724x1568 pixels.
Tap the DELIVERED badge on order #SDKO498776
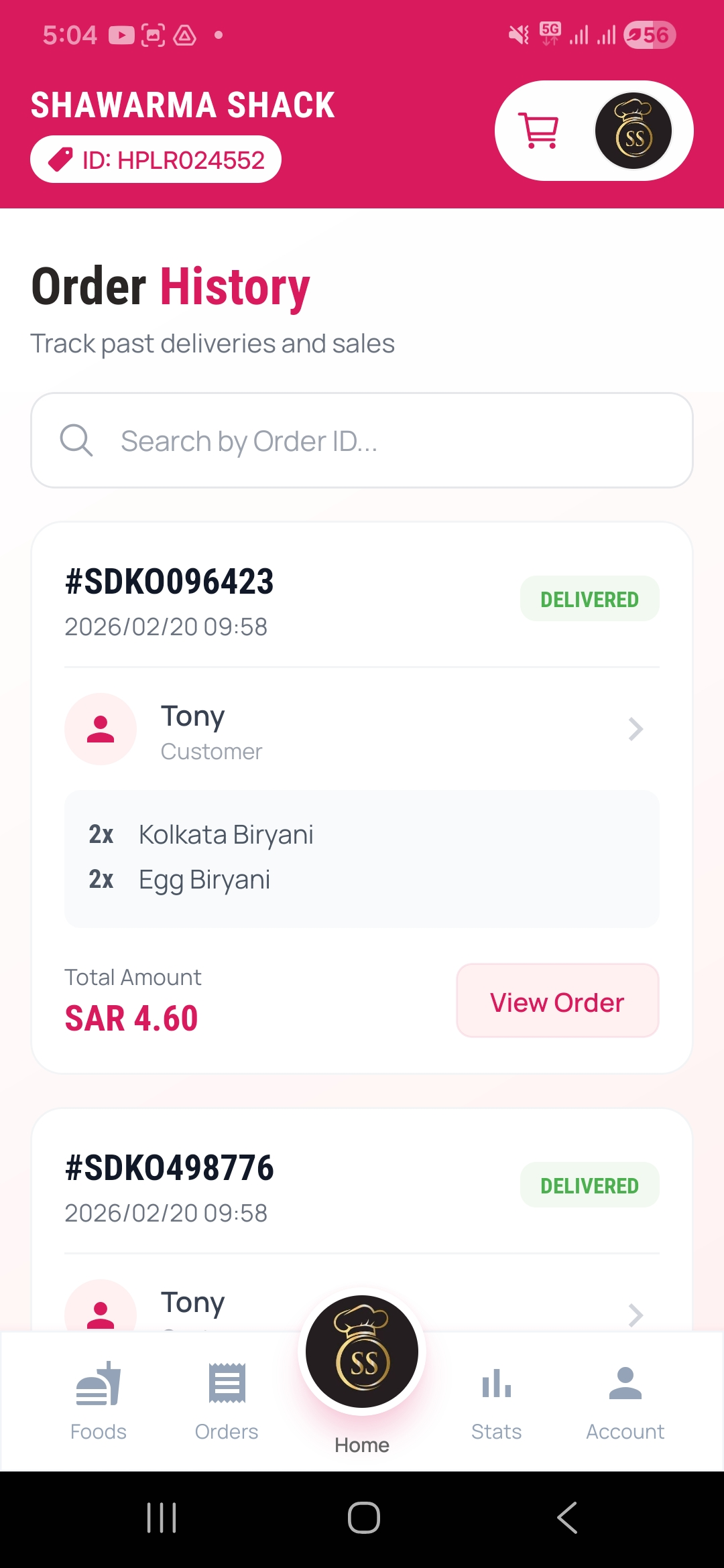(589, 1185)
